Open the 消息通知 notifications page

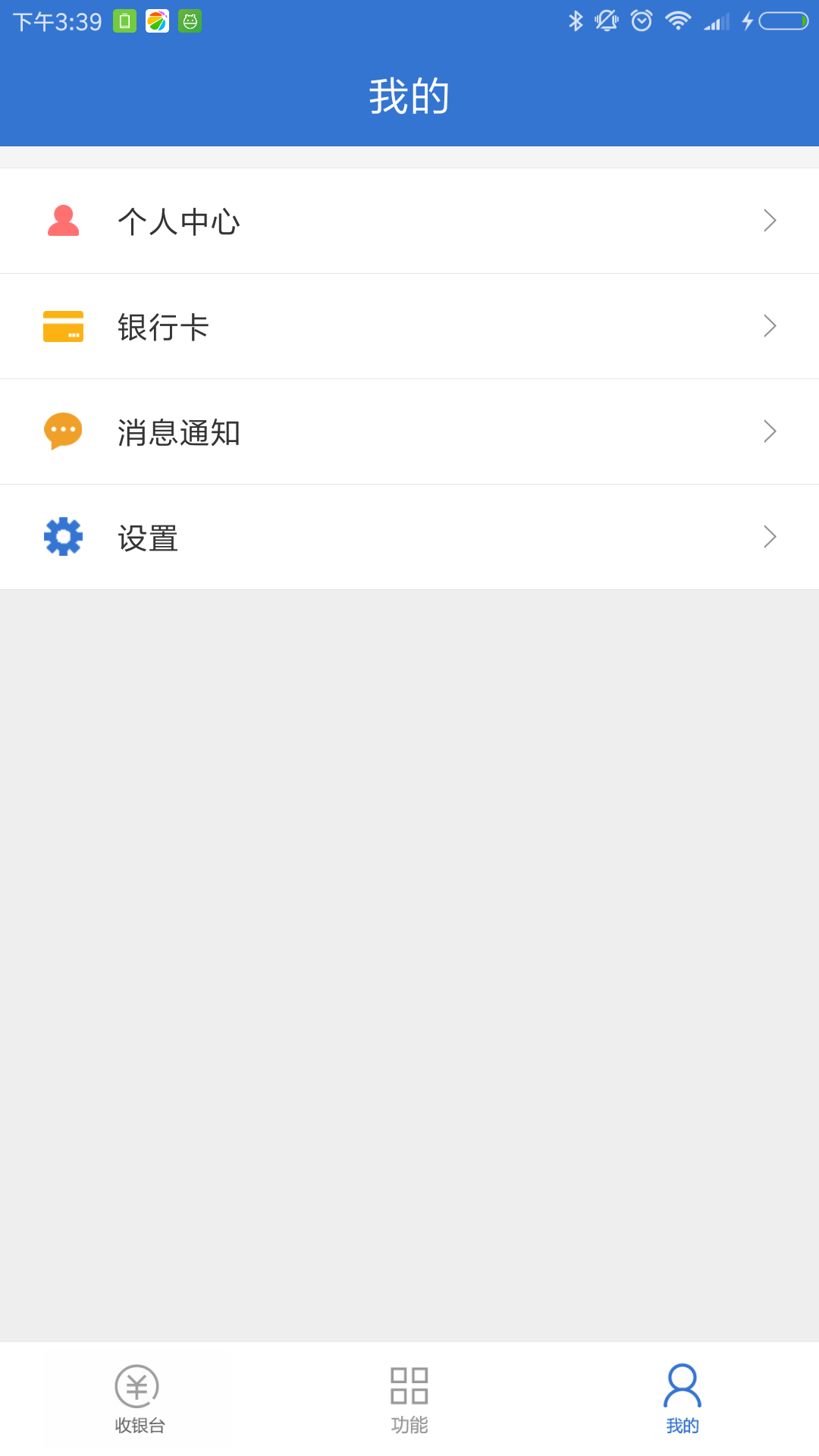tap(409, 431)
